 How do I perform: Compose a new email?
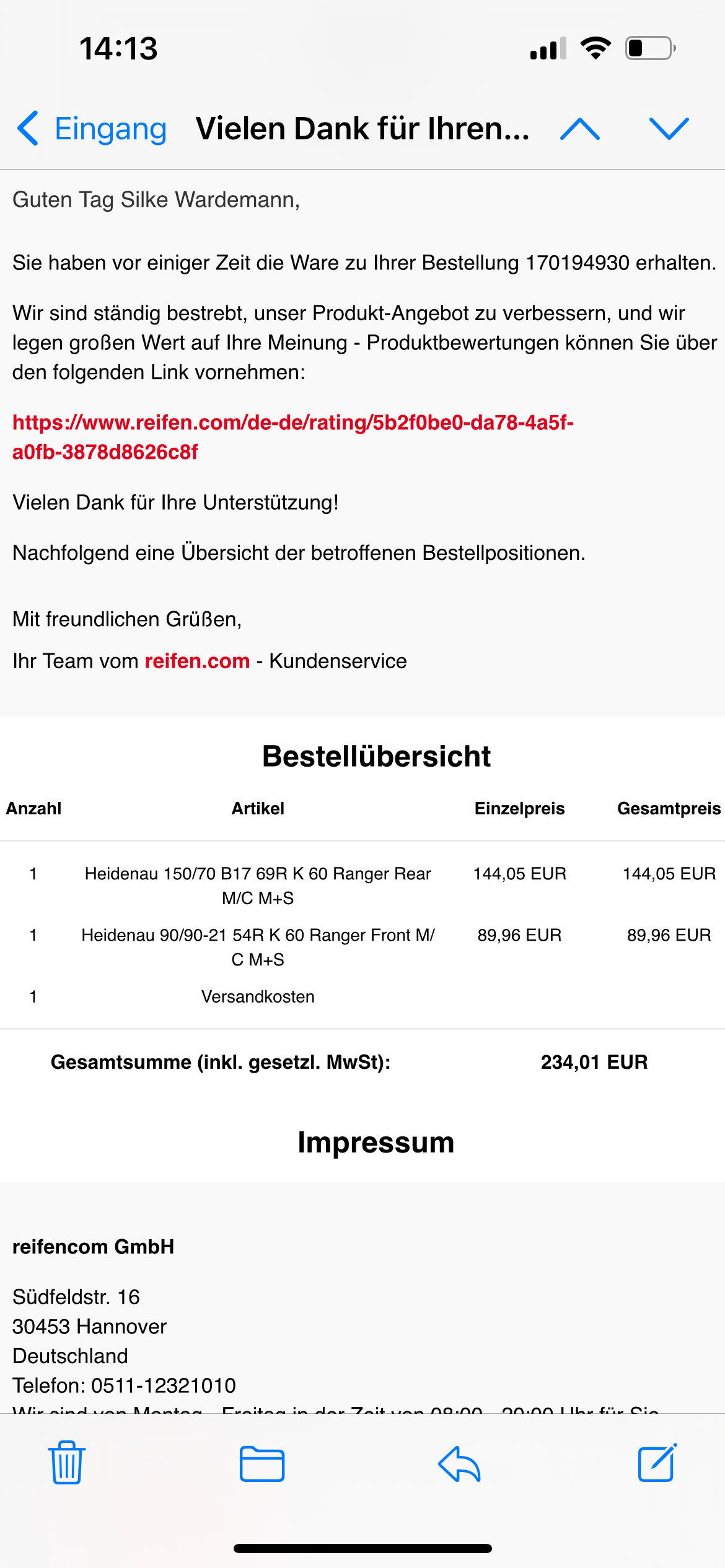(657, 1463)
